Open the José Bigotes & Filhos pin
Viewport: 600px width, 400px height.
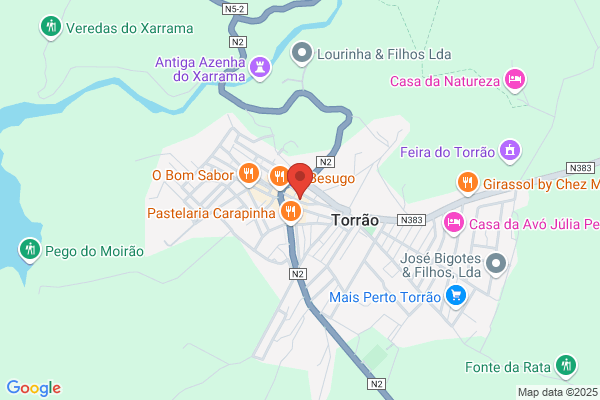tap(496, 265)
